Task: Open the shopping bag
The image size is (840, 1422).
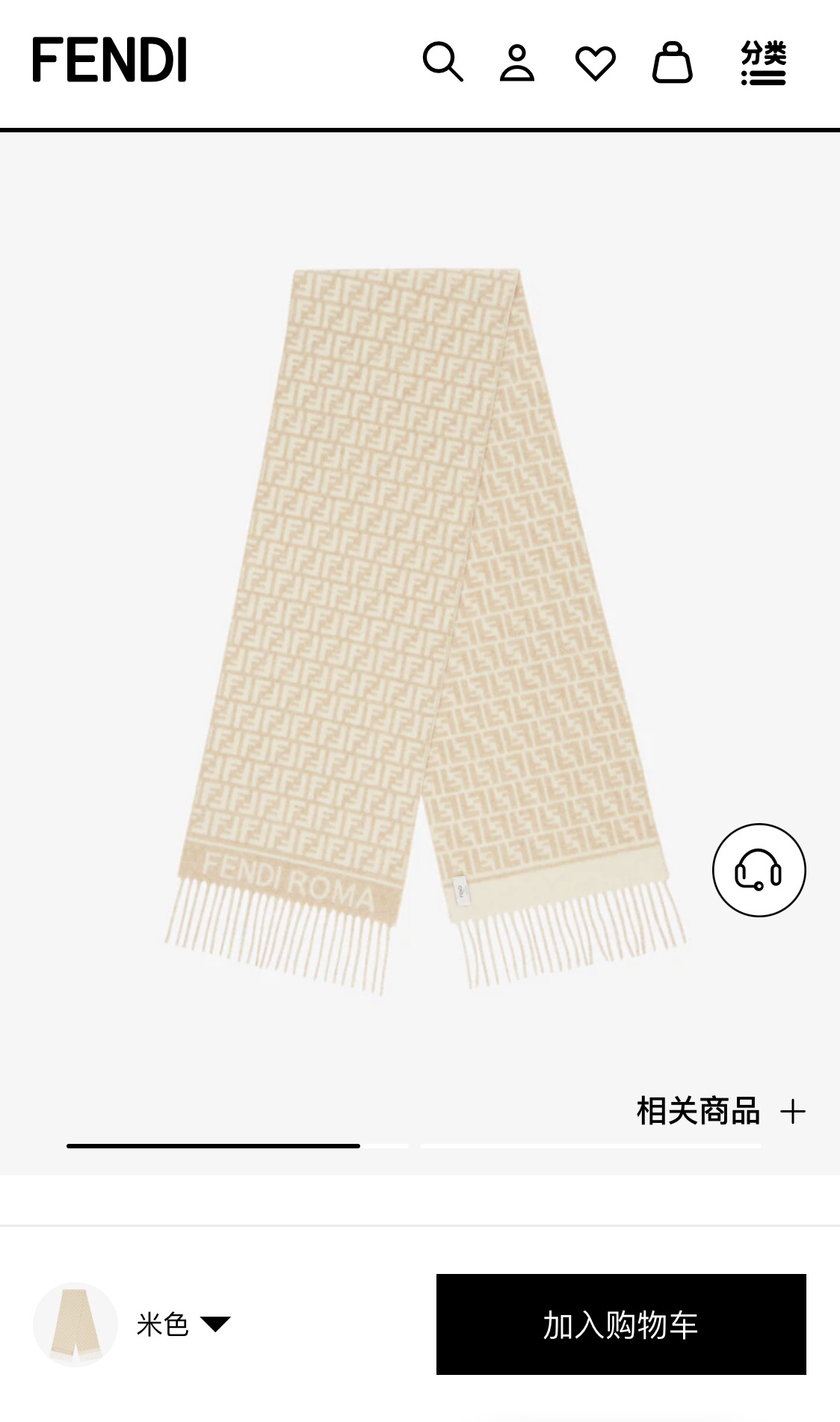Action: 672,62
